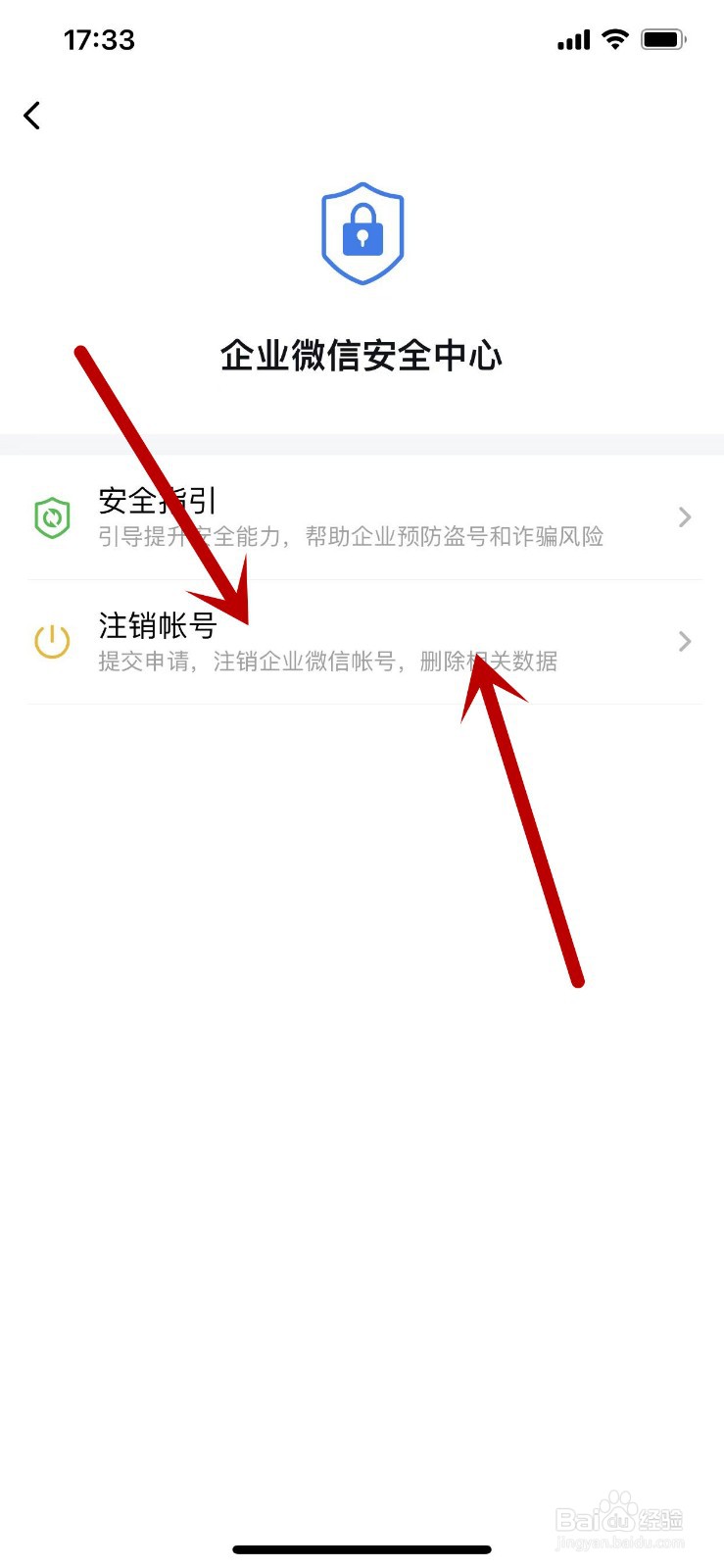Expand the 注销帐号 row with its arrow
724x1568 pixels.
pyautogui.click(x=684, y=641)
